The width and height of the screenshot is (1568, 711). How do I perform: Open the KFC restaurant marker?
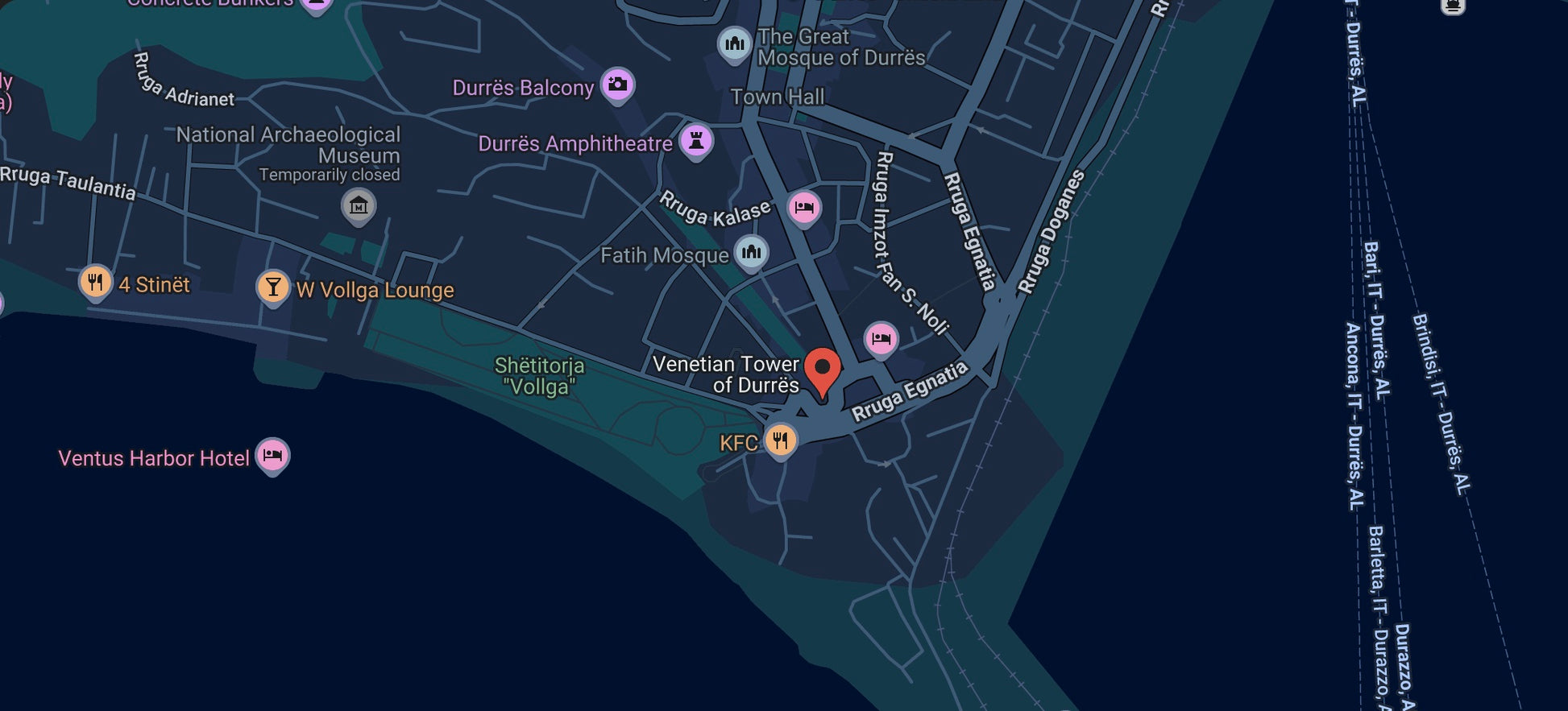coord(780,440)
